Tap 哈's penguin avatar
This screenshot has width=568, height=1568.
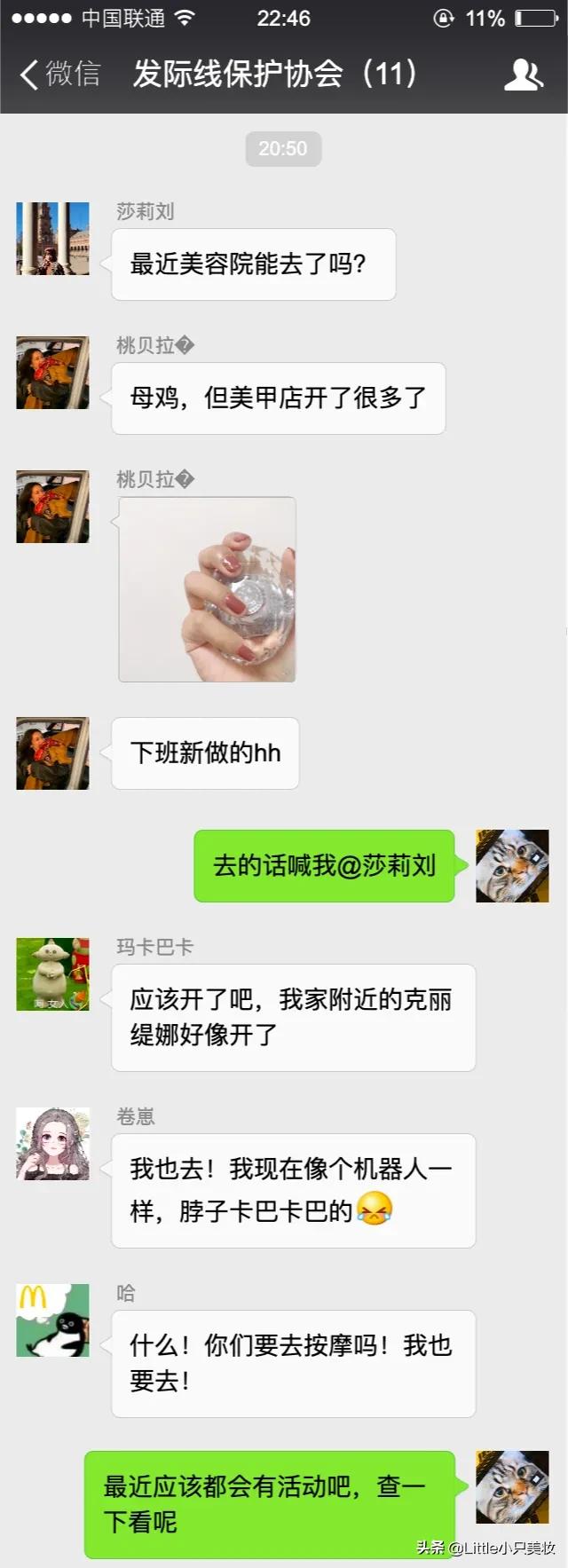click(x=52, y=1320)
